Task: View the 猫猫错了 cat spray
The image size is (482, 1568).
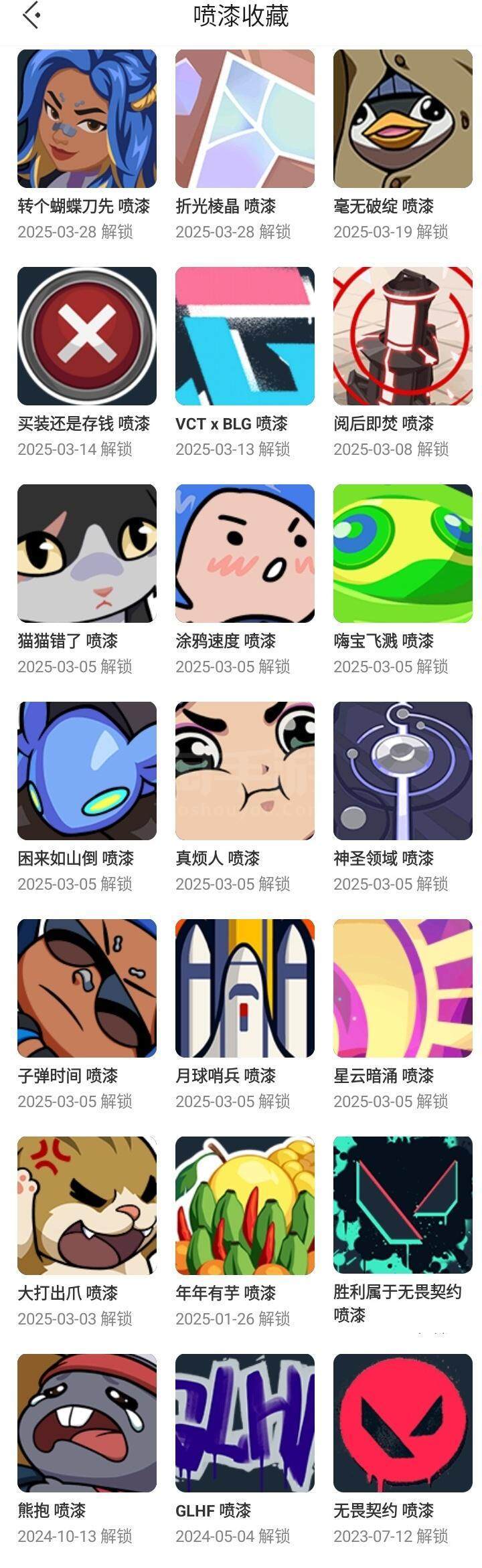Action: pos(87,554)
